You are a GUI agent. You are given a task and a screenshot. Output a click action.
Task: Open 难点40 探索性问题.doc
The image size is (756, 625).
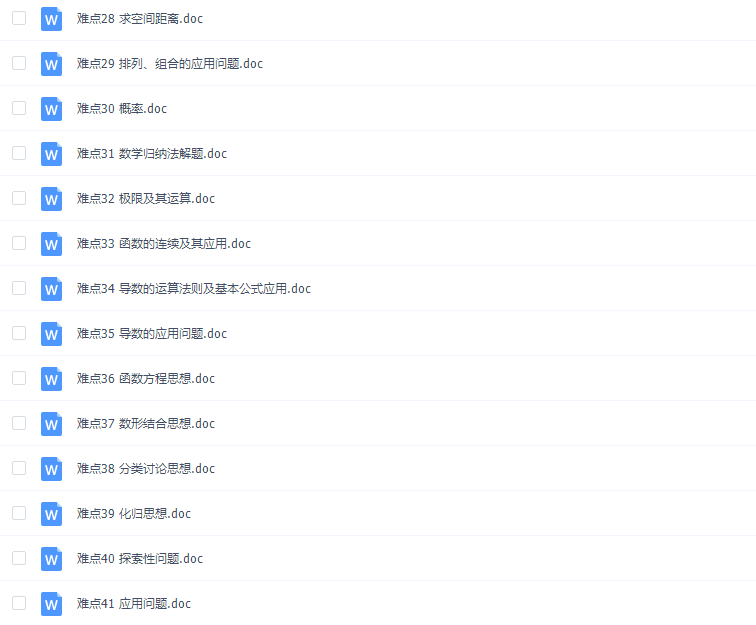[x=140, y=559]
